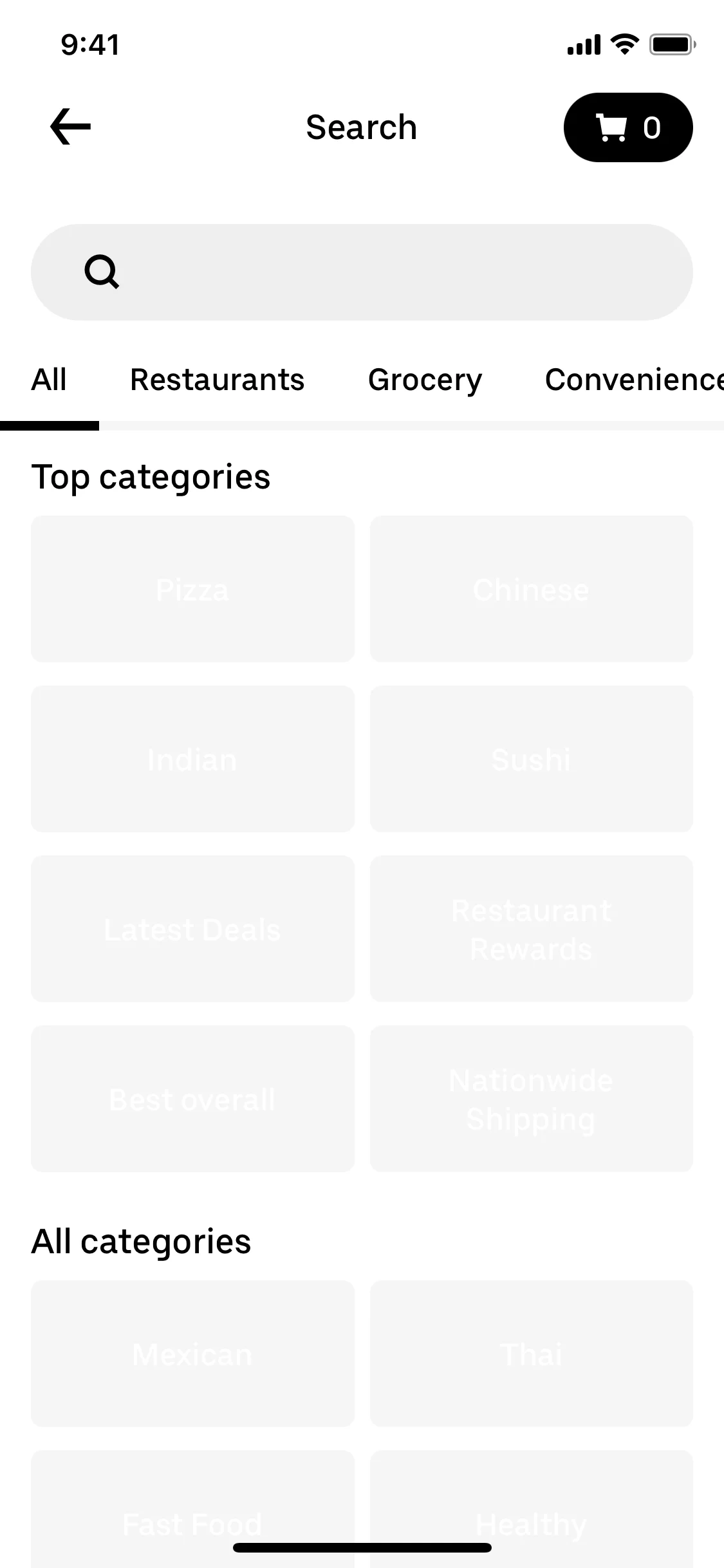Open the Pizza category

[x=192, y=589]
